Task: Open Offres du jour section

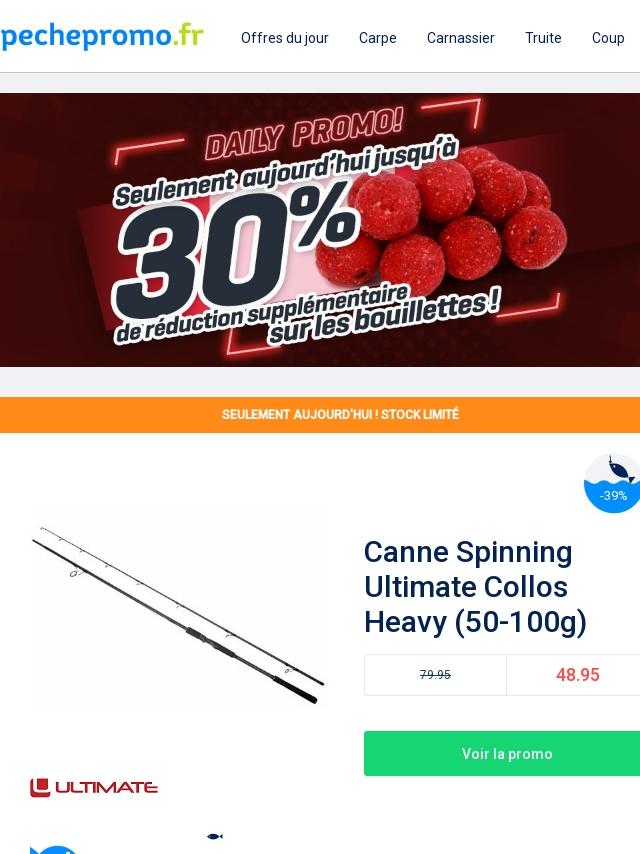Action: click(284, 38)
